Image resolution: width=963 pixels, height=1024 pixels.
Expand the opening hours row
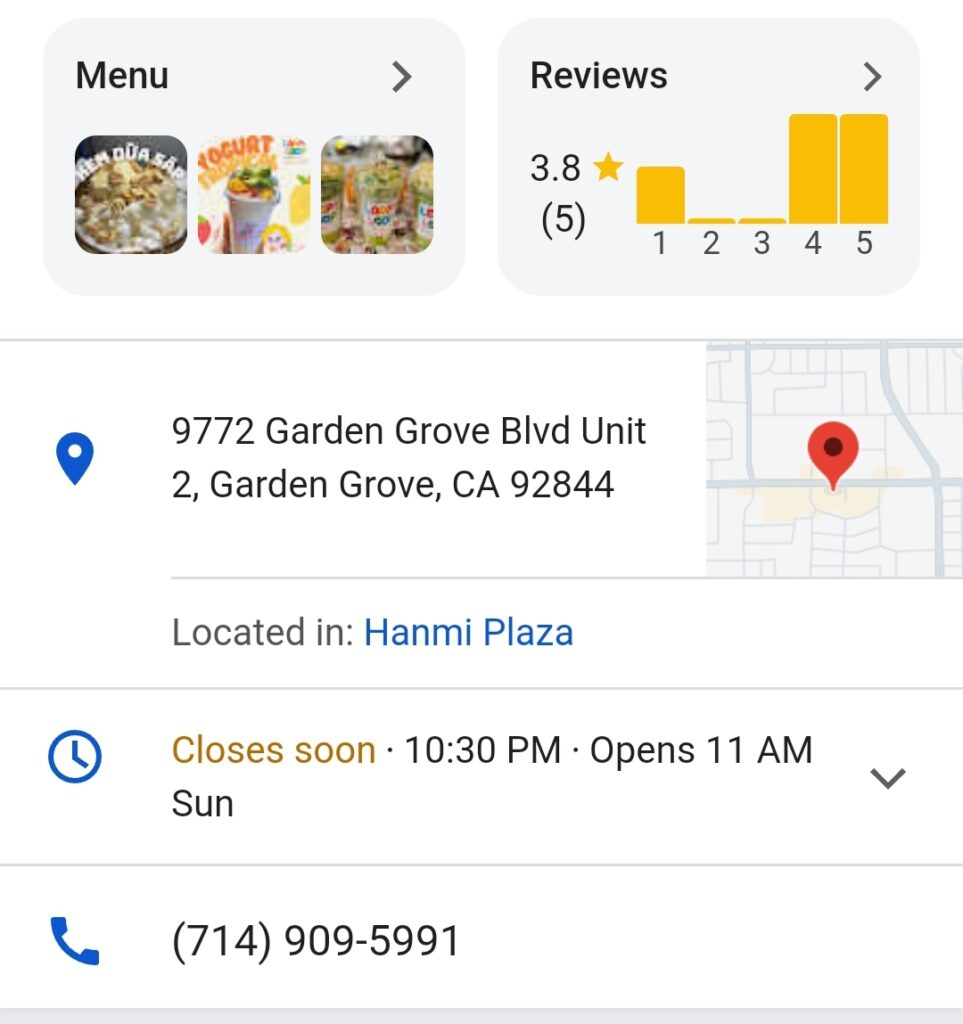[887, 777]
